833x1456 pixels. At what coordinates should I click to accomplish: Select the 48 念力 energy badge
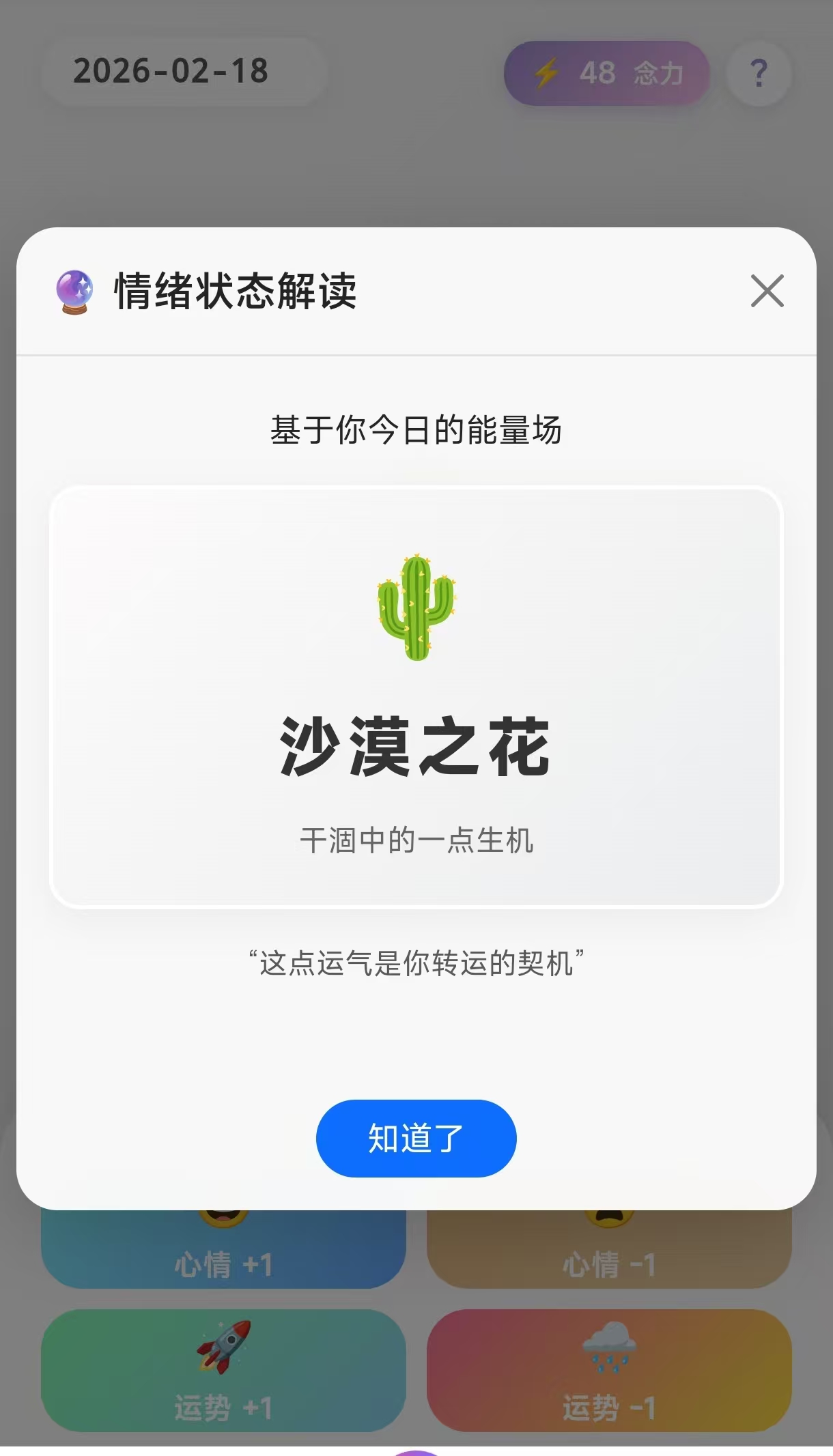click(606, 74)
